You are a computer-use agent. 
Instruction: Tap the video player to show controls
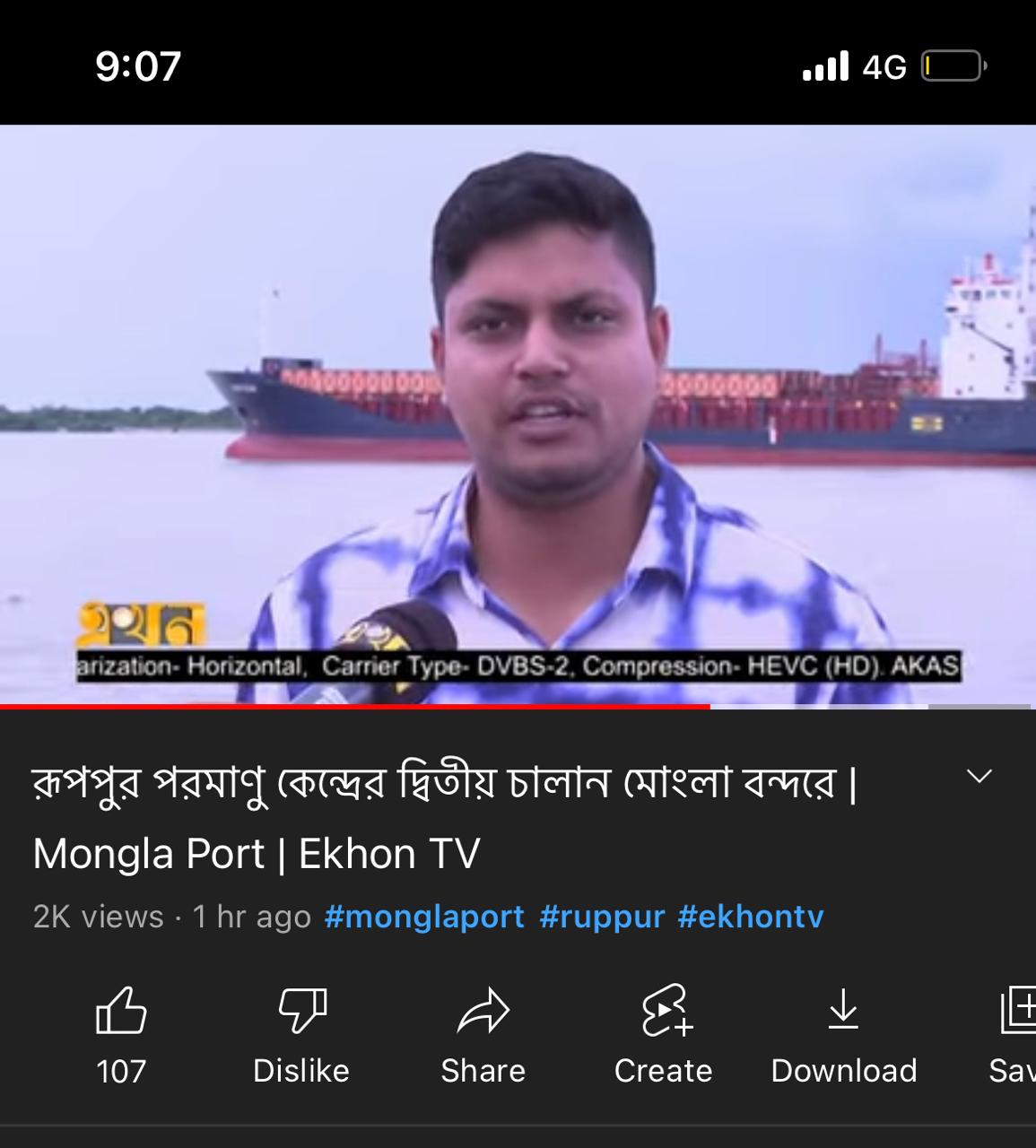click(x=518, y=413)
